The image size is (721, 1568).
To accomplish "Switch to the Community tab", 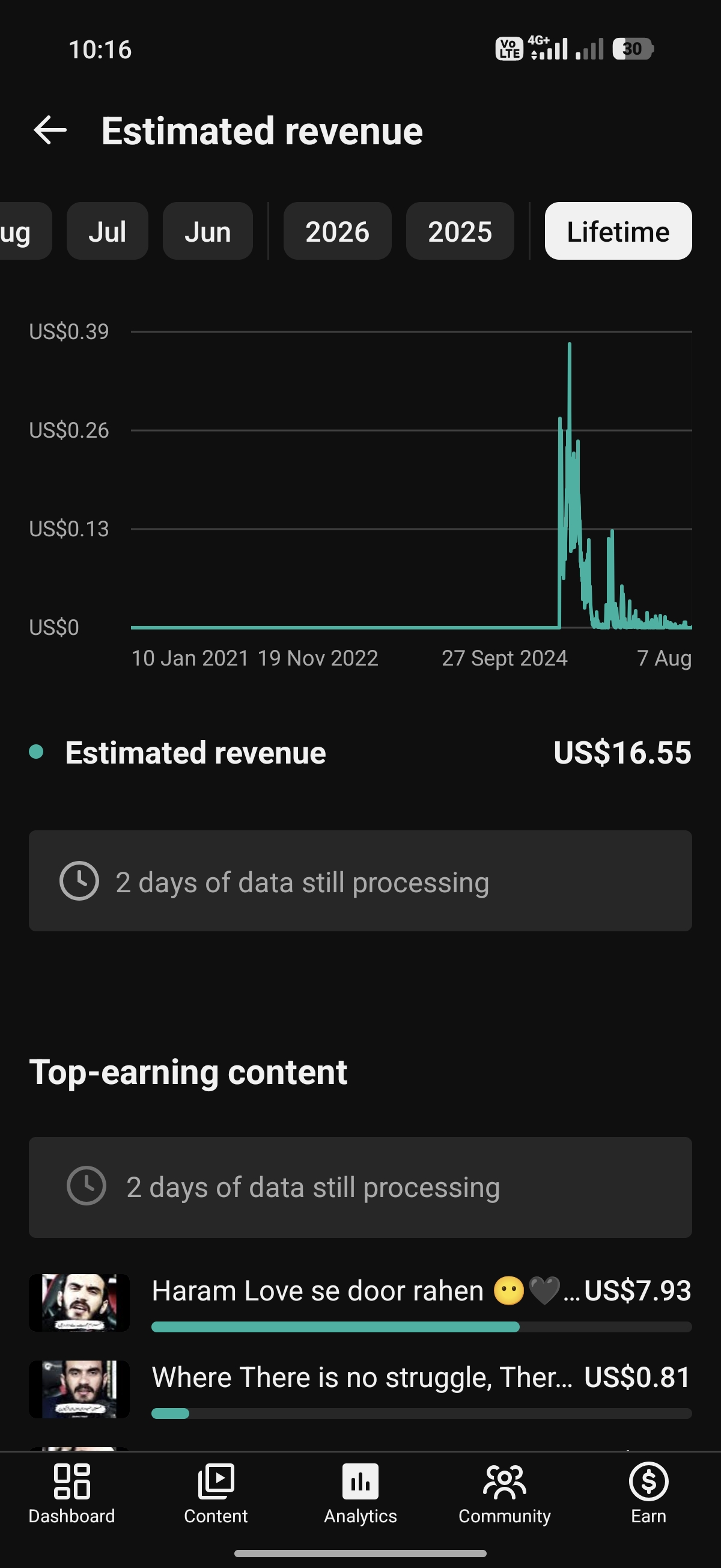I will point(504,1494).
